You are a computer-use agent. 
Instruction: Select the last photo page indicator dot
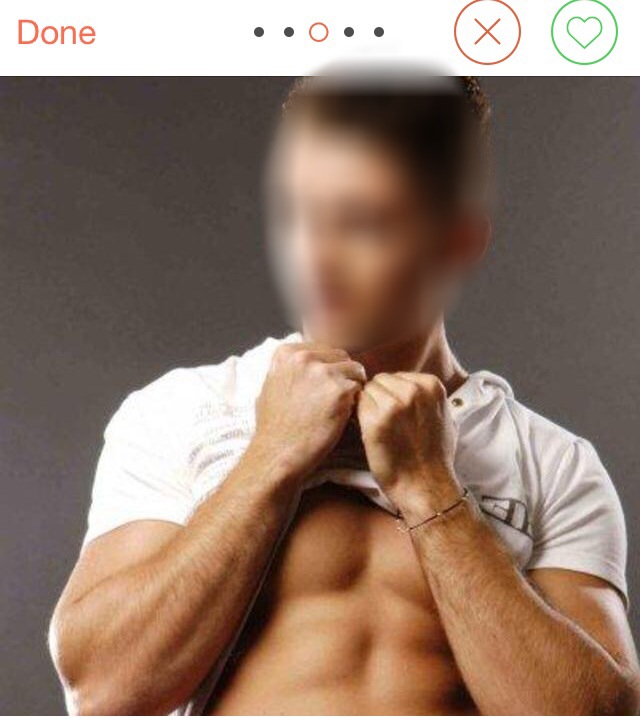click(x=379, y=33)
